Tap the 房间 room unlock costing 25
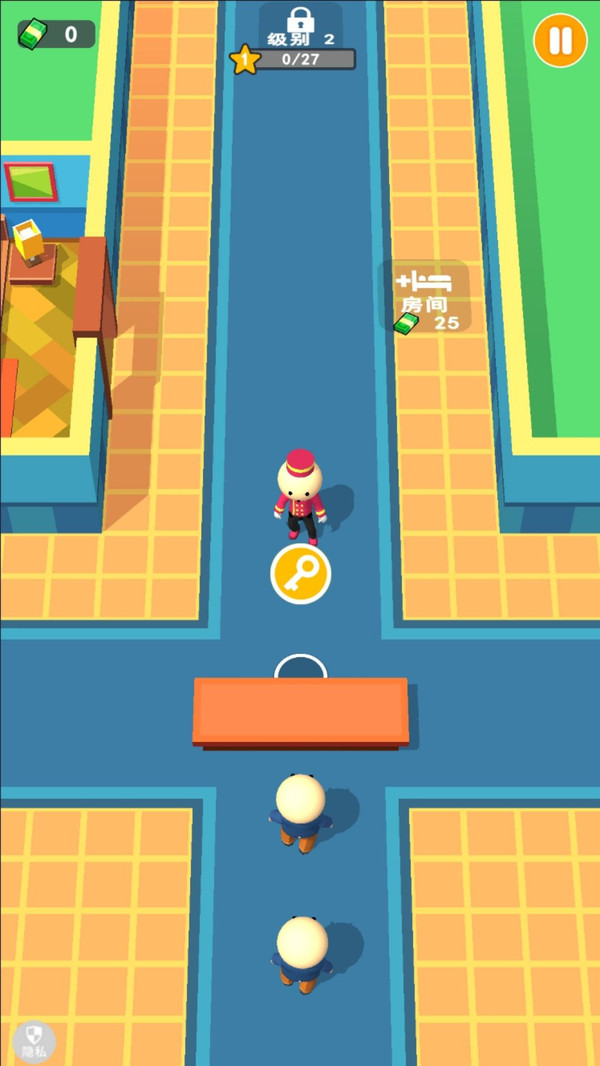 pos(425,298)
